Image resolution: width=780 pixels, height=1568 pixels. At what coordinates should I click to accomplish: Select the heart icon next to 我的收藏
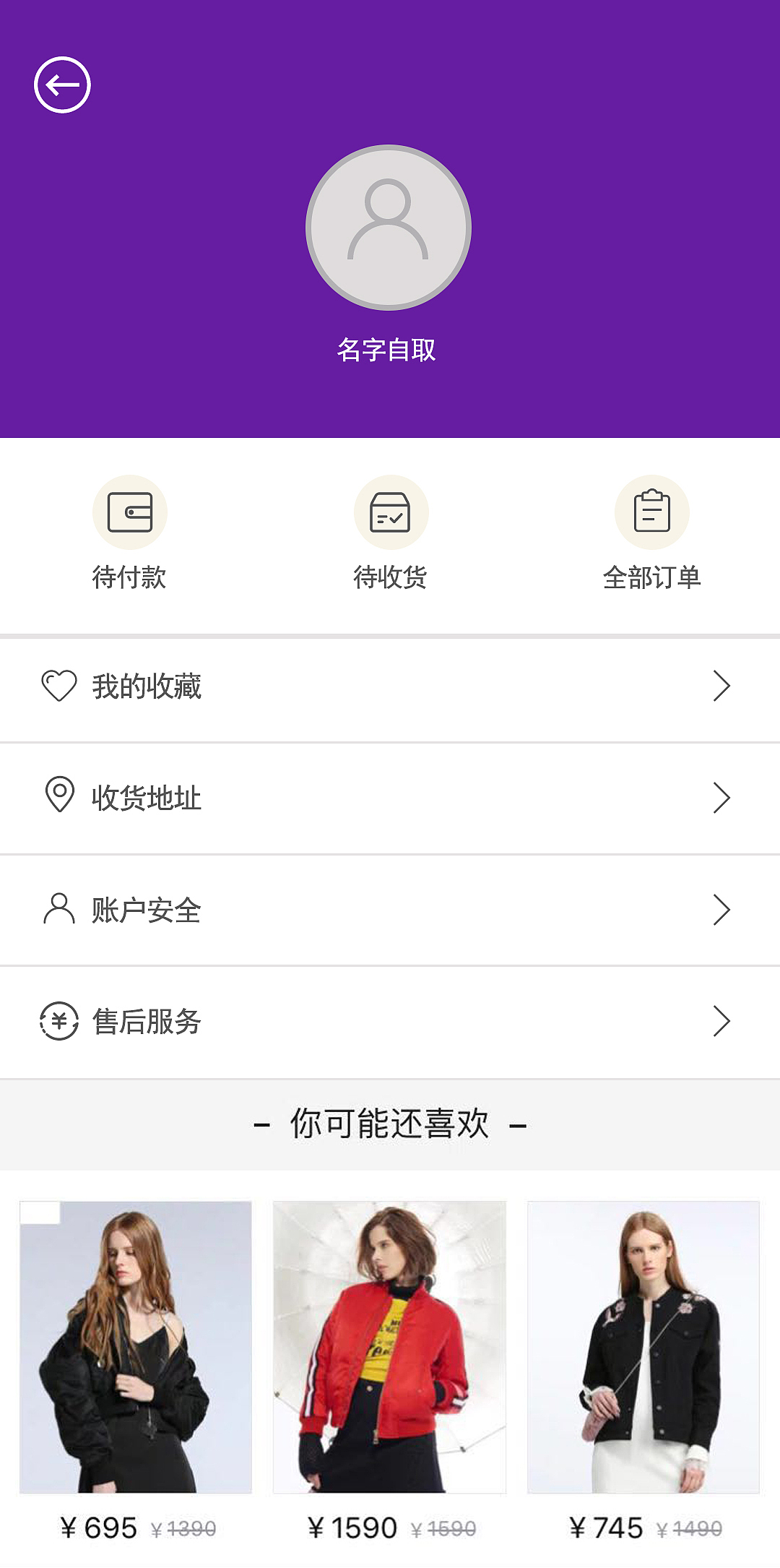[x=58, y=686]
